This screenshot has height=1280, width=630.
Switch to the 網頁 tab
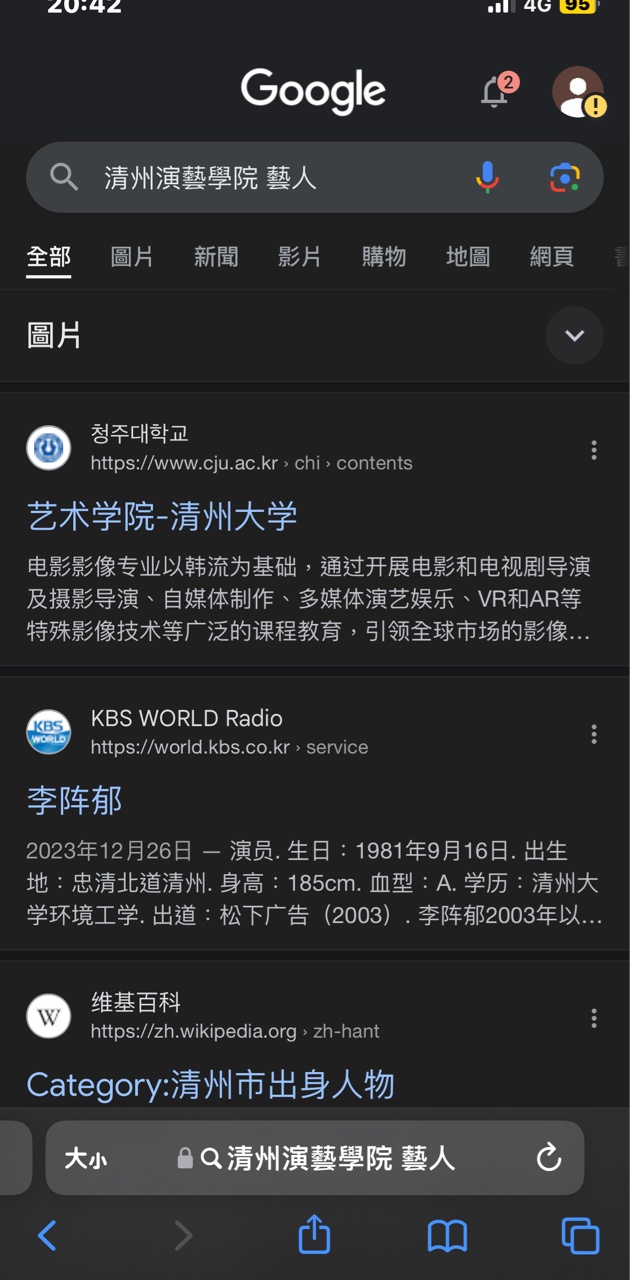tap(552, 257)
